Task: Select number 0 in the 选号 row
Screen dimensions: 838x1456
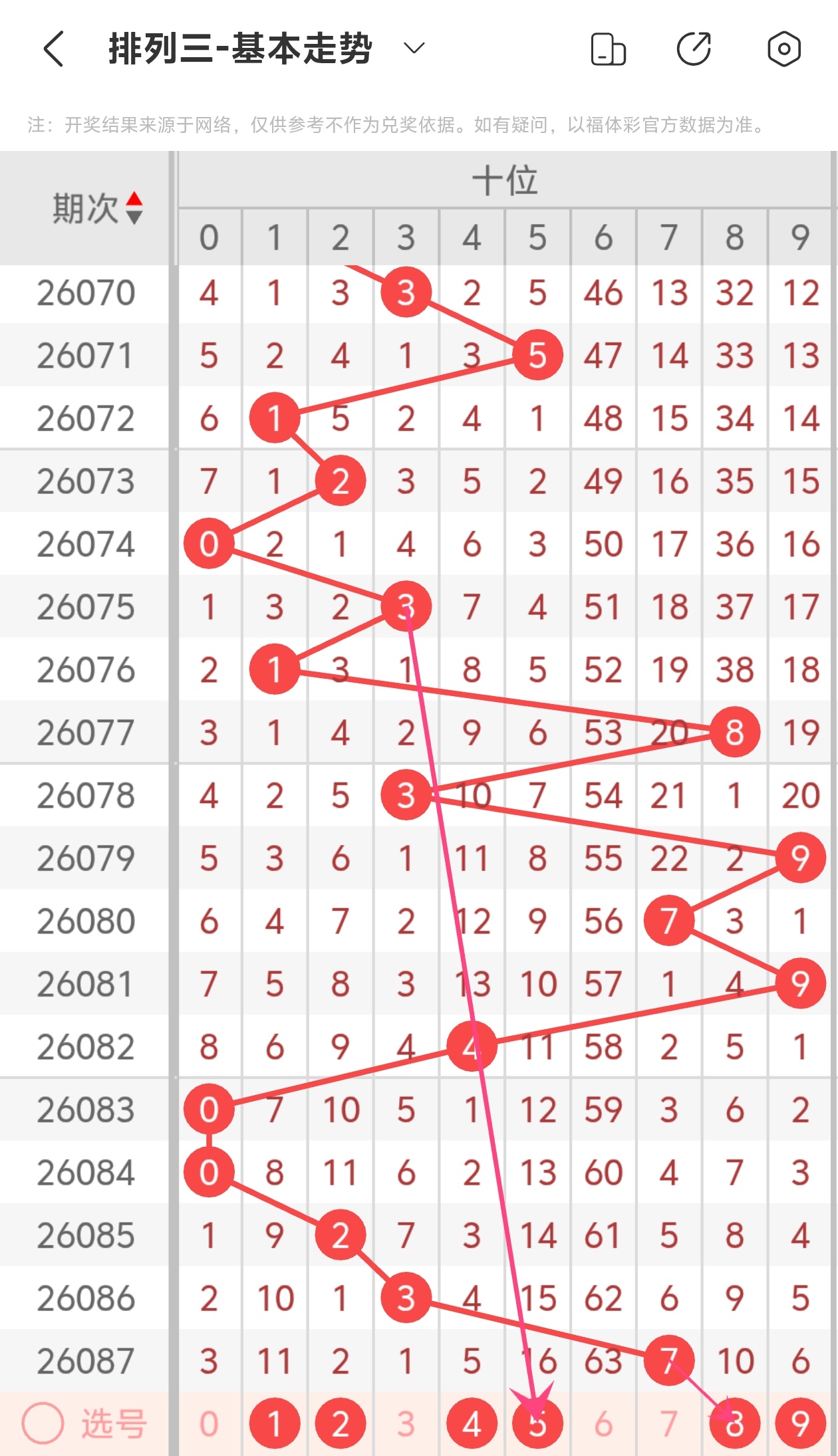Action: [209, 1423]
